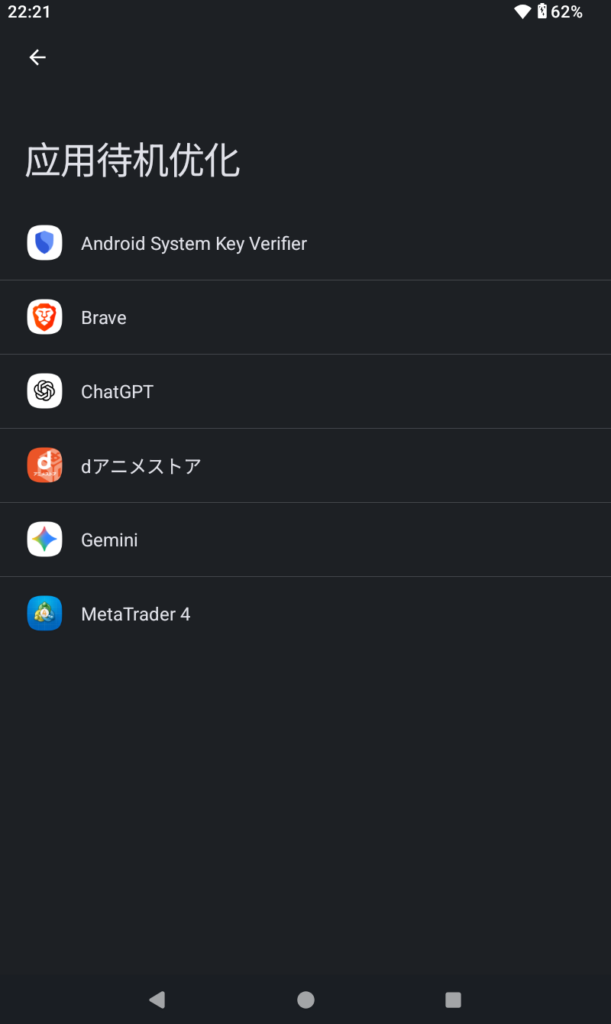Tap the system home button
This screenshot has height=1024, width=611.
point(305,999)
